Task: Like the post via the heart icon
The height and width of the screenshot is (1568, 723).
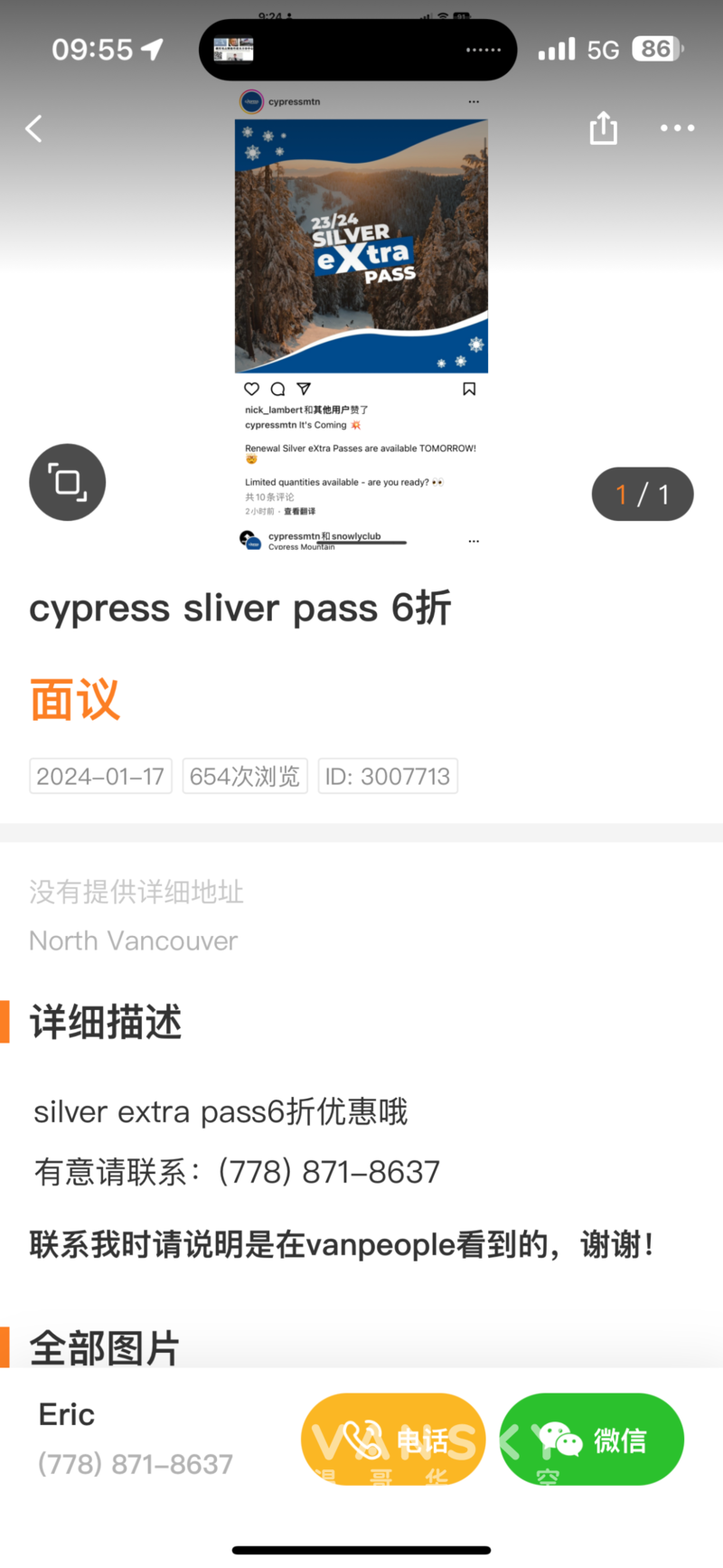Action: point(250,389)
